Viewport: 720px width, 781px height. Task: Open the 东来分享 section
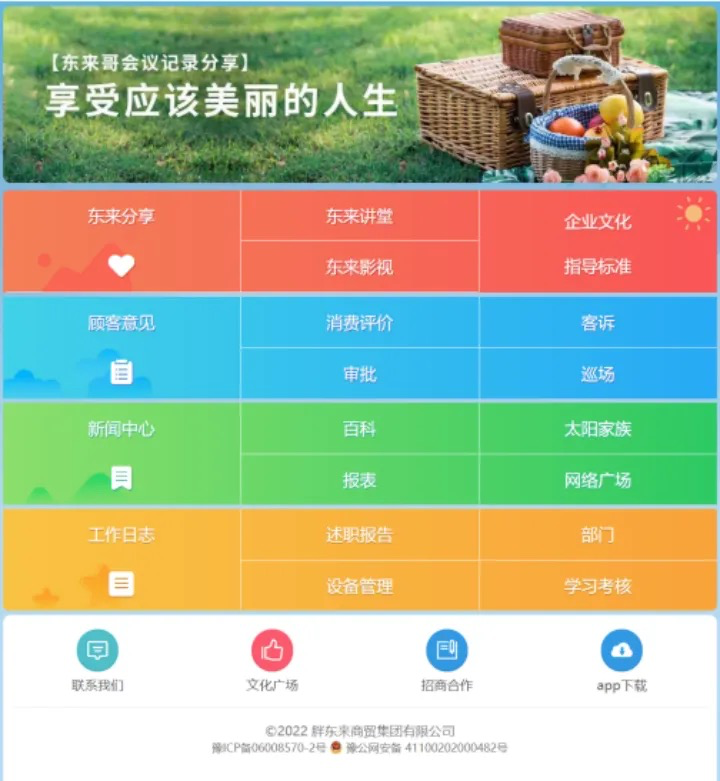tap(121, 241)
